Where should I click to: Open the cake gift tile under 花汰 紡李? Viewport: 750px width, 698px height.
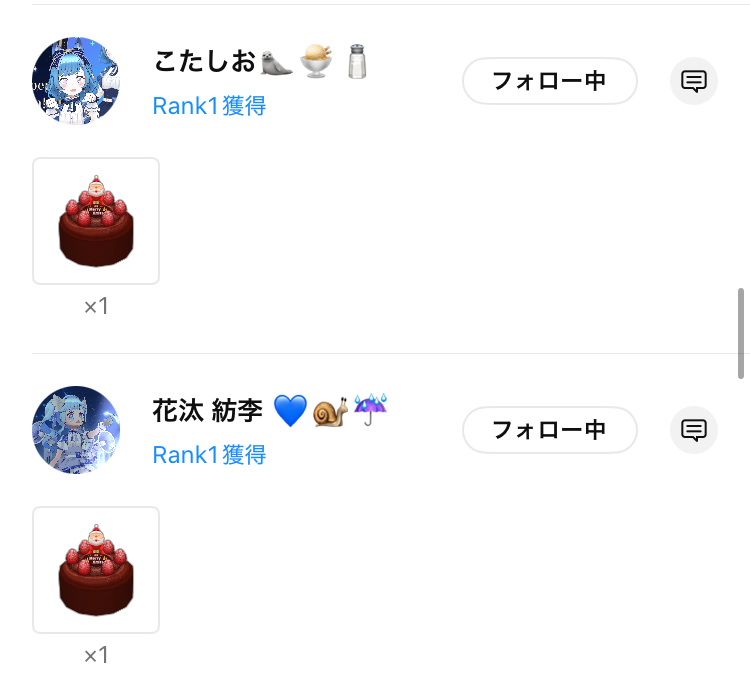pos(96,570)
